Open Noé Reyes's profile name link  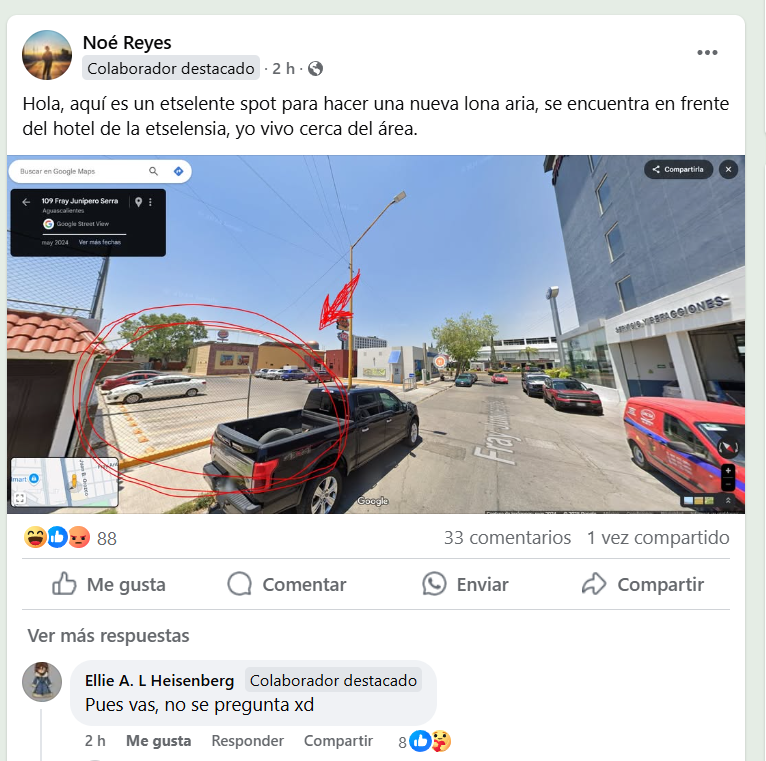[x=127, y=42]
